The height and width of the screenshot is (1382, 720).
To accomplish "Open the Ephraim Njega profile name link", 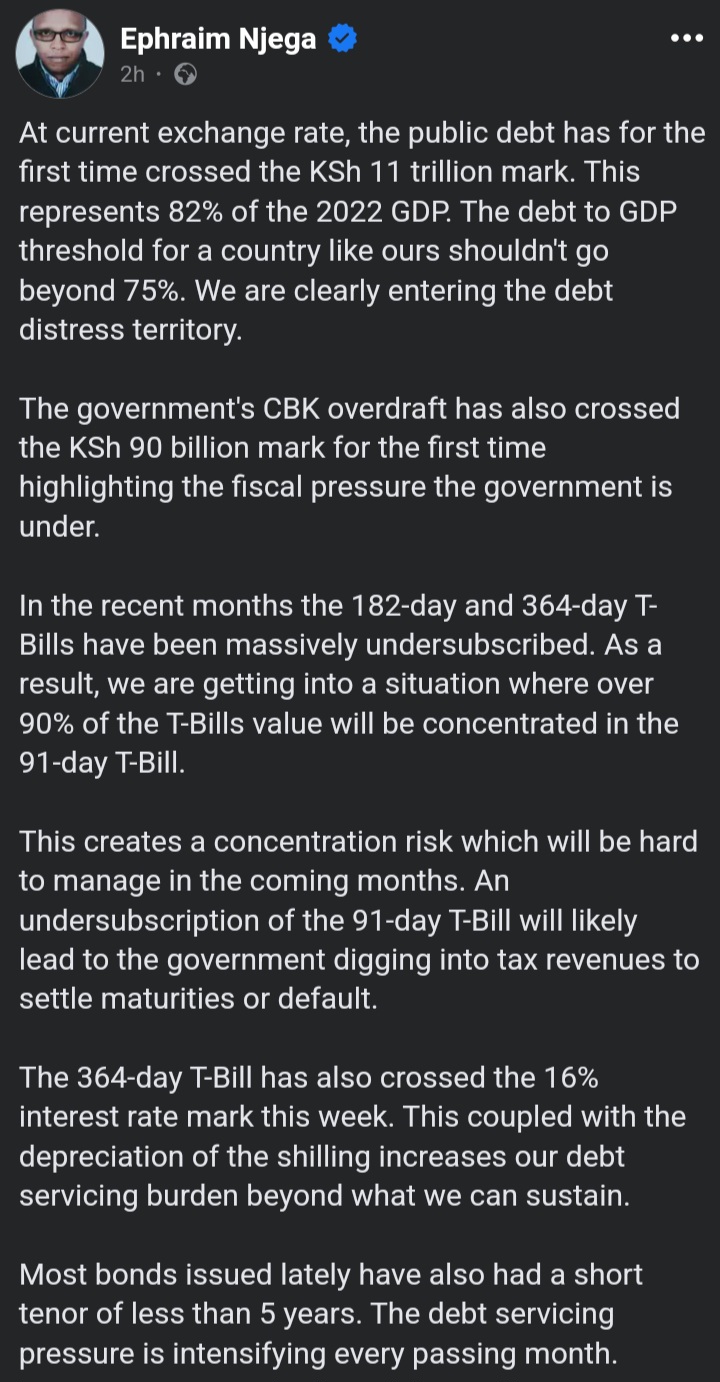I will [x=218, y=40].
